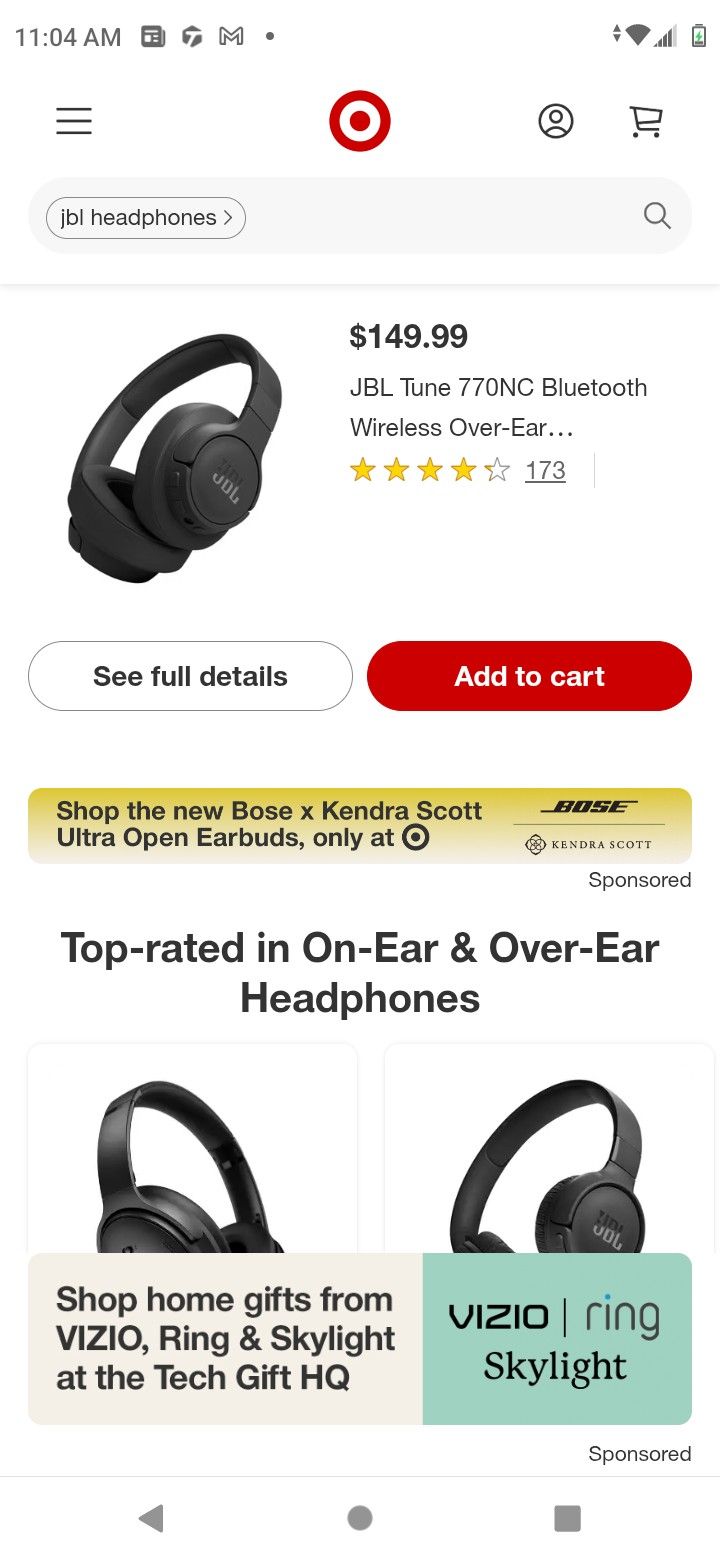Image resolution: width=720 pixels, height=1560 pixels.
Task: Open the truncated product title to expand it
Action: (x=499, y=407)
